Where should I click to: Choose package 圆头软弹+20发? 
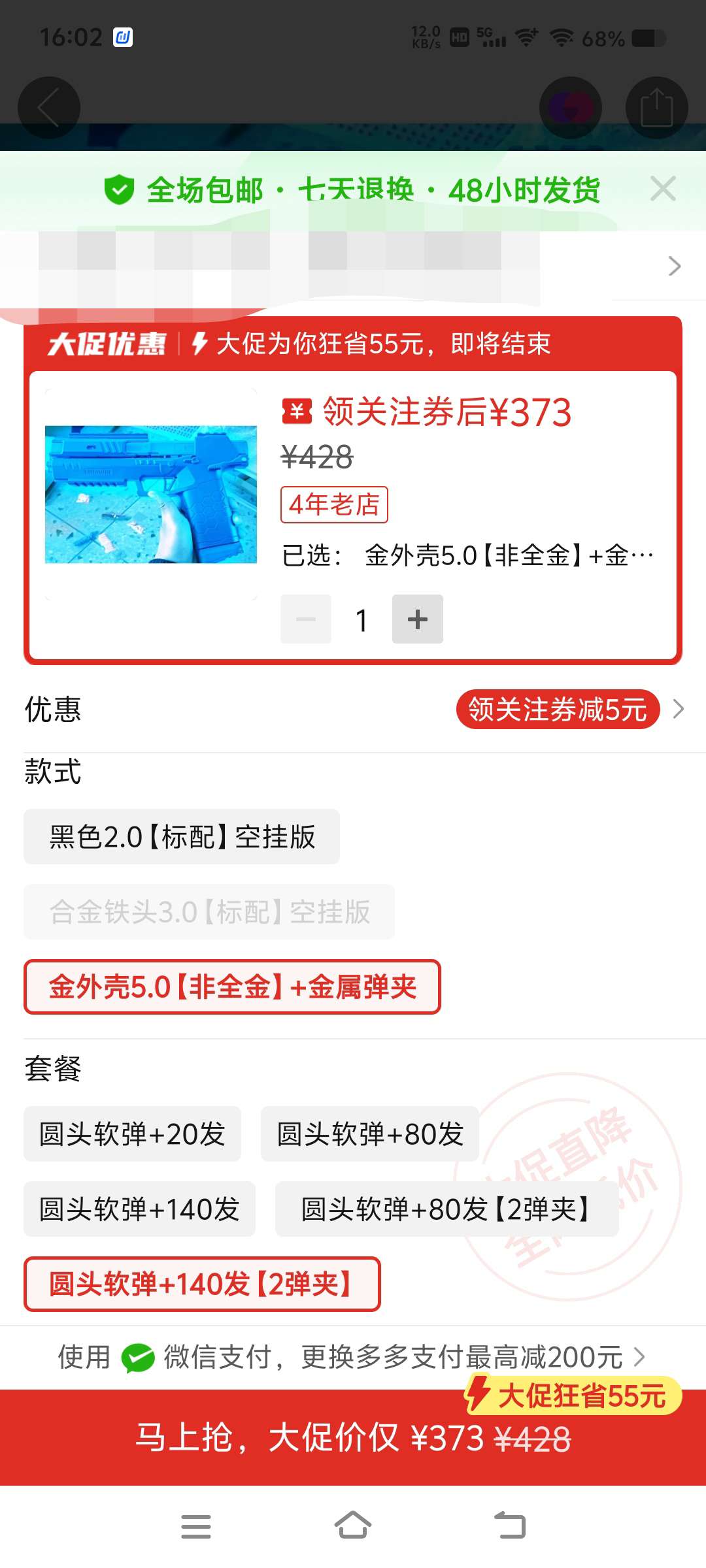click(132, 1134)
